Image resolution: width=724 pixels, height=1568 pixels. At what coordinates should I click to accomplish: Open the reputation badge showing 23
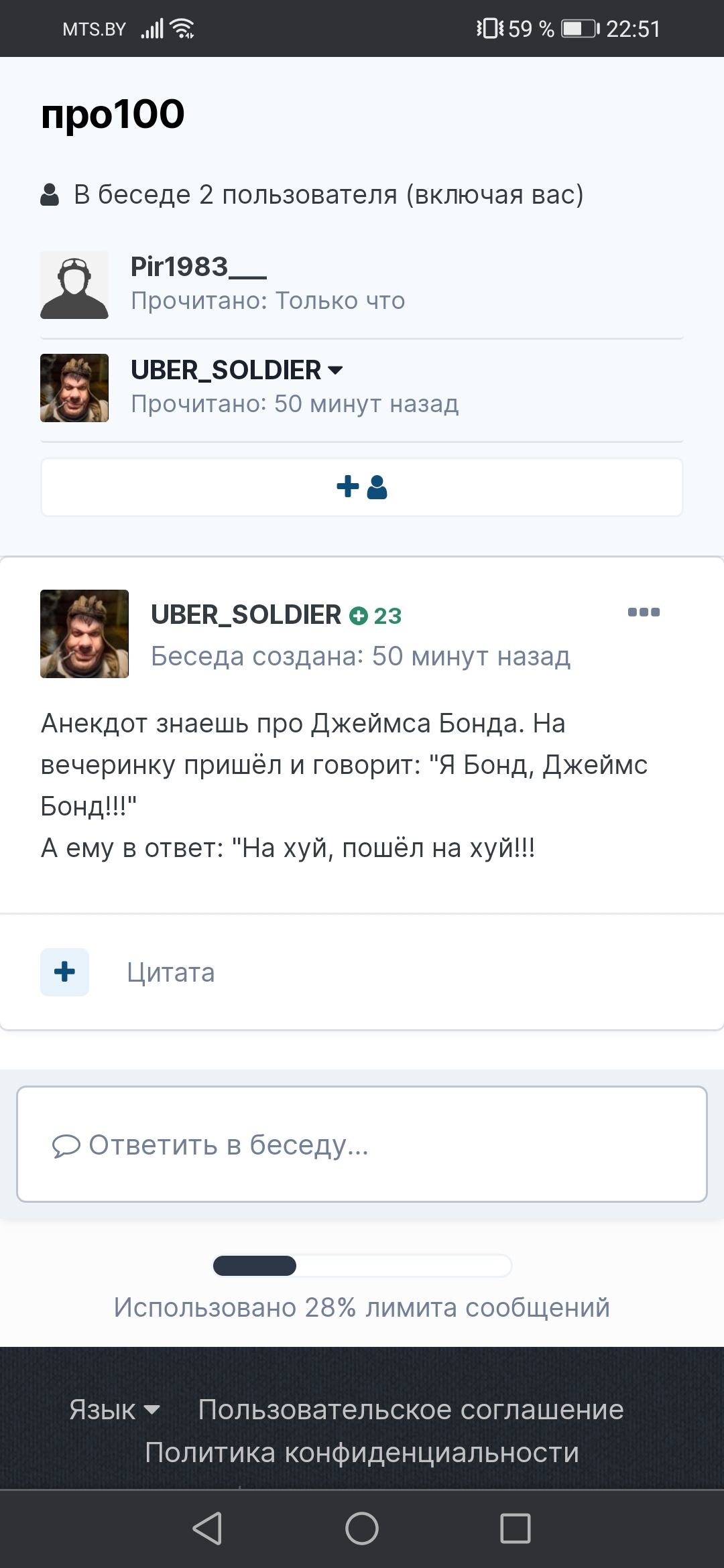(376, 615)
